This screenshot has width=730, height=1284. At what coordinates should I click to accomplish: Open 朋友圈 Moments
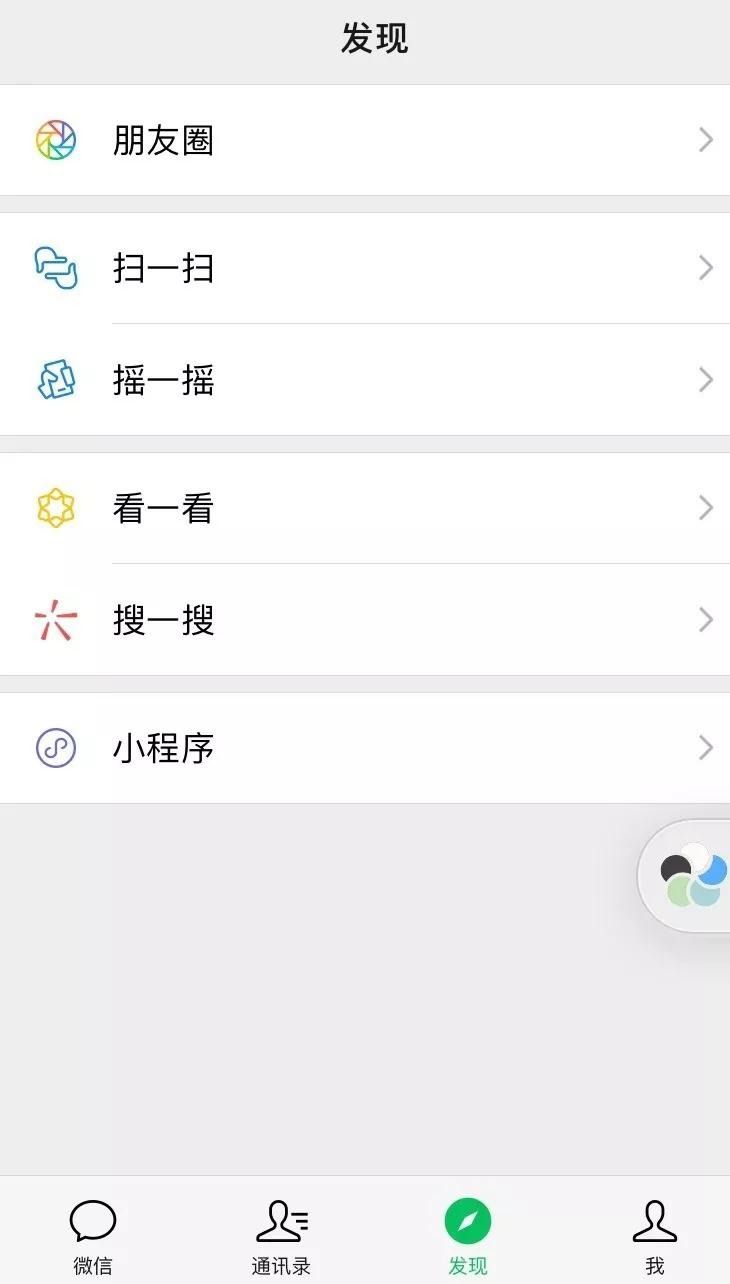click(365, 140)
